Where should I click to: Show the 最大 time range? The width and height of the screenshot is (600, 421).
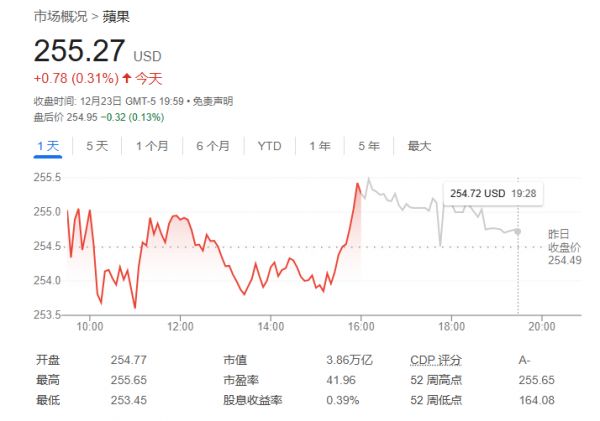419,146
